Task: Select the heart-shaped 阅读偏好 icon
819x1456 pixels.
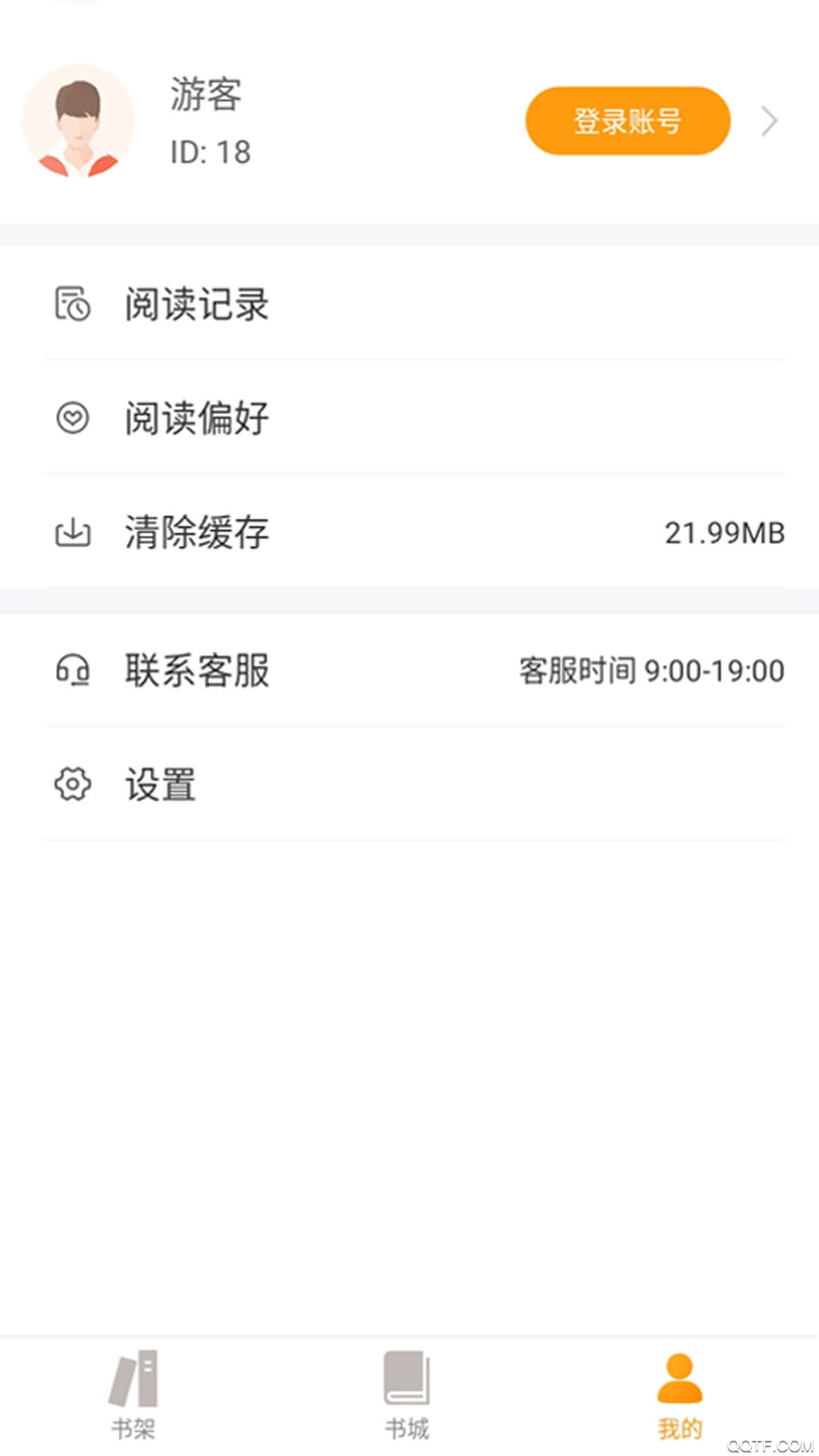Action: coord(72,416)
